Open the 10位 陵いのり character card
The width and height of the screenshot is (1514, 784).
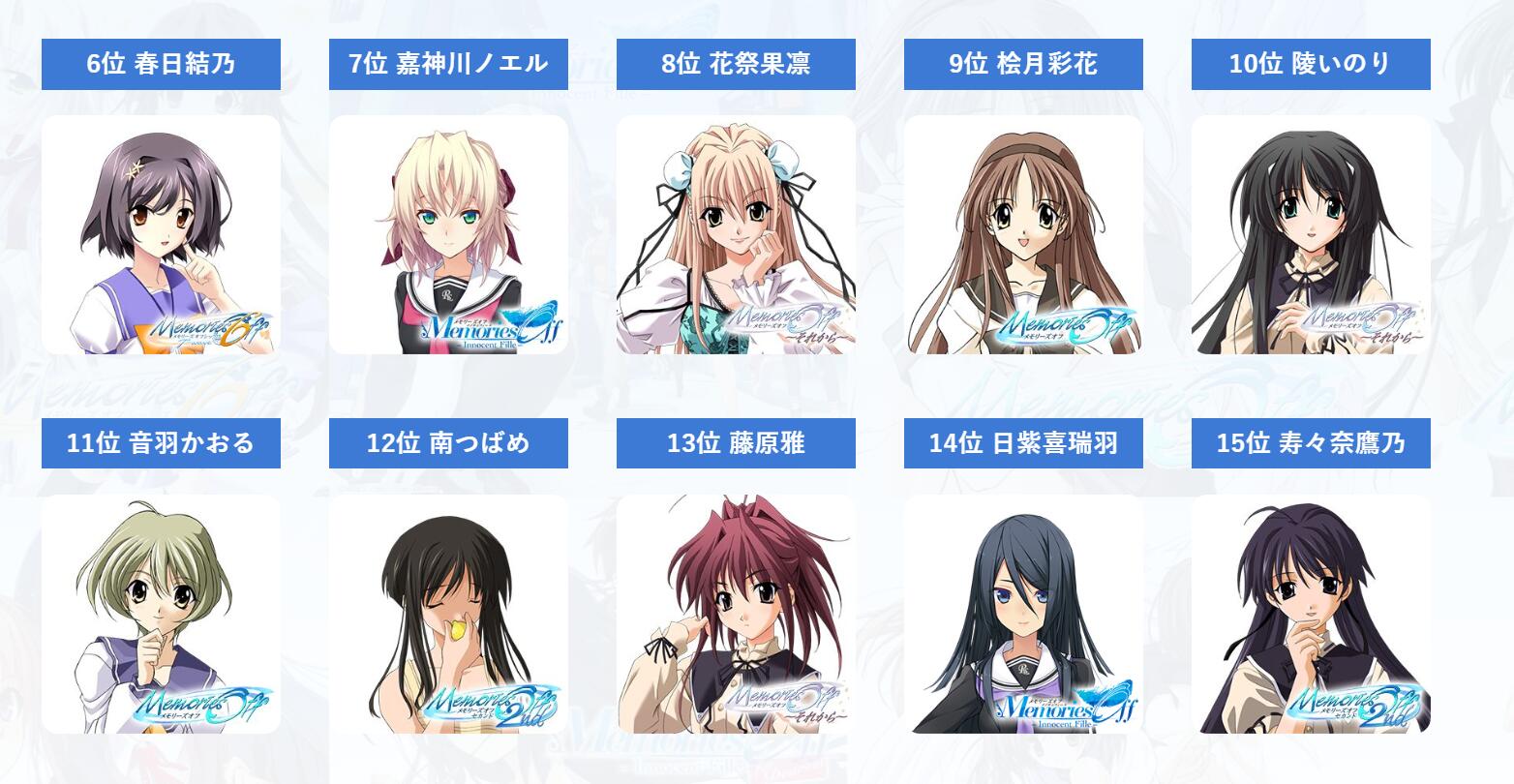[1311, 234]
